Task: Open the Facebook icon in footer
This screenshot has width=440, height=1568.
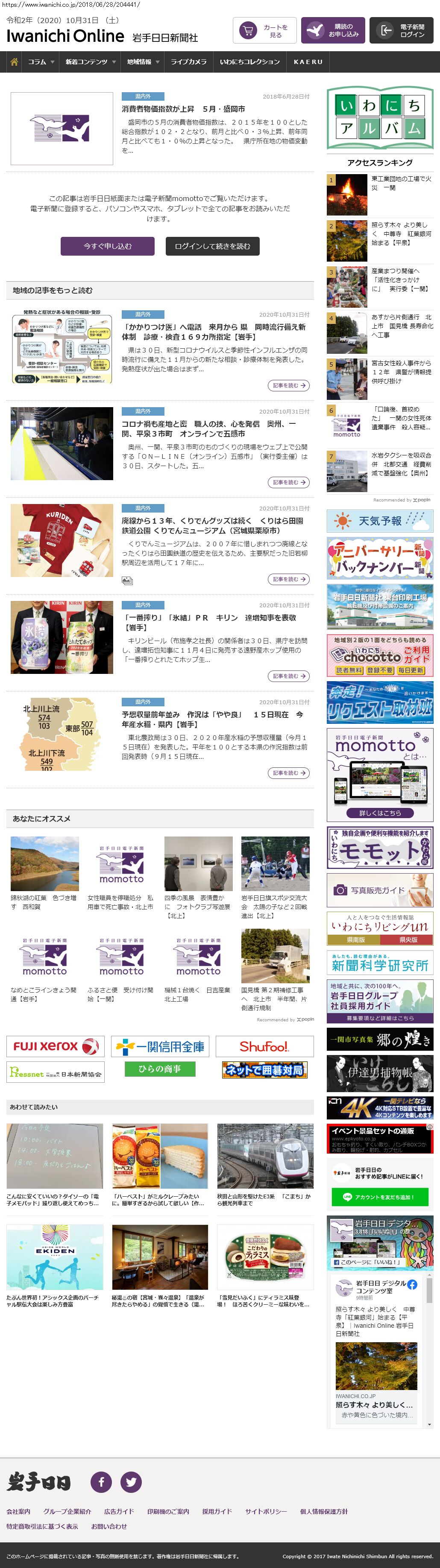Action: coord(101,1481)
